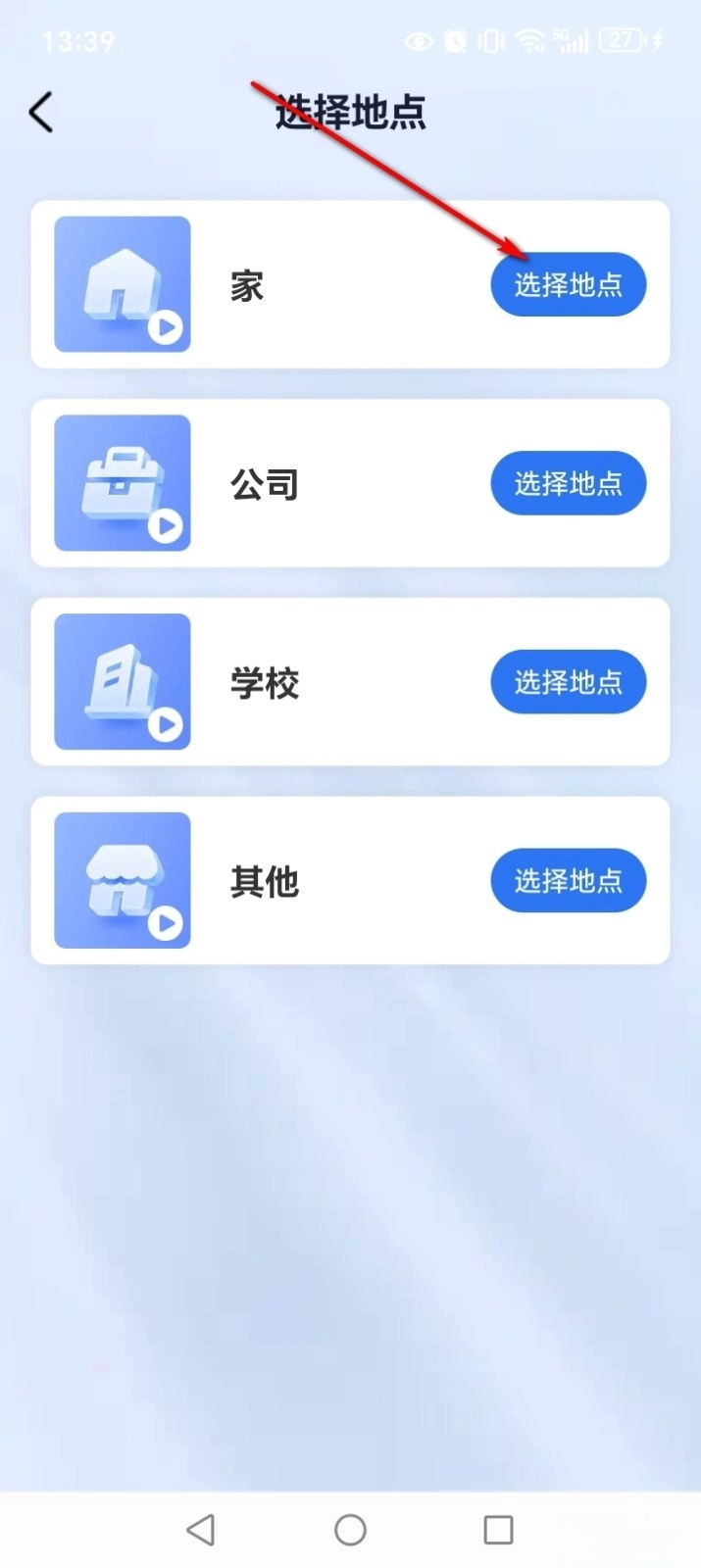Image resolution: width=701 pixels, height=1568 pixels.
Task: Open the 其他 shop icon tile
Action: pyautogui.click(x=123, y=880)
